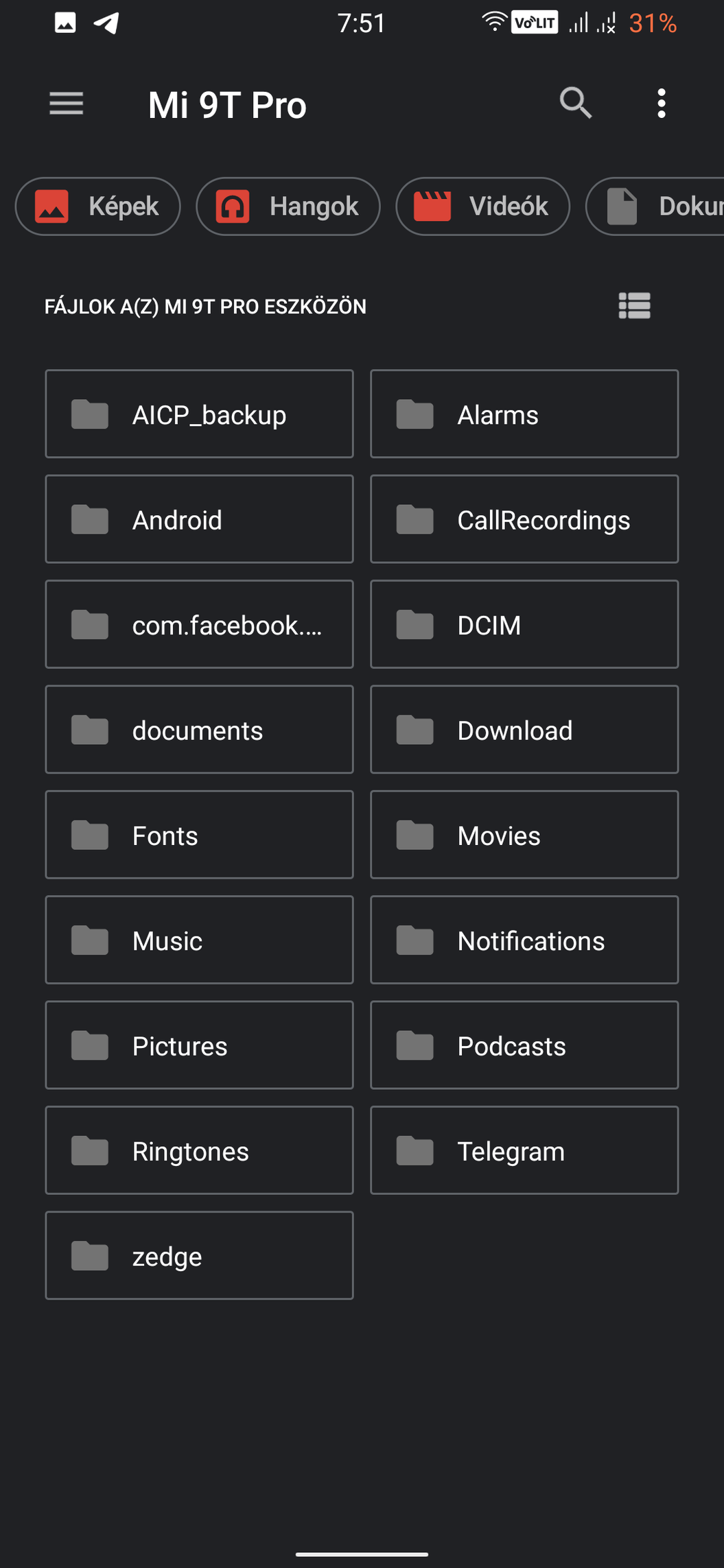Open the Telegram folder

[524, 1150]
